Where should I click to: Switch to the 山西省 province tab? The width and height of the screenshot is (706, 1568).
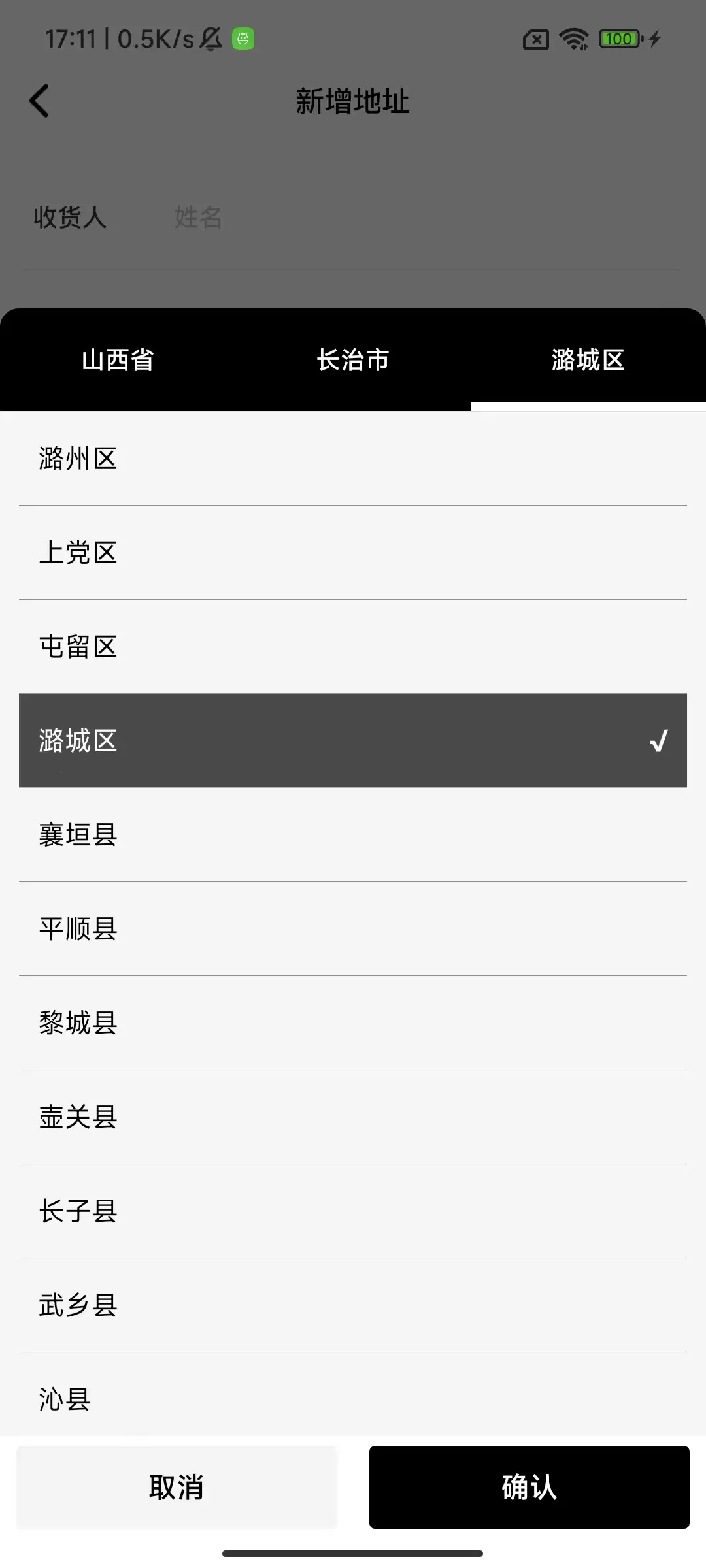tap(118, 360)
